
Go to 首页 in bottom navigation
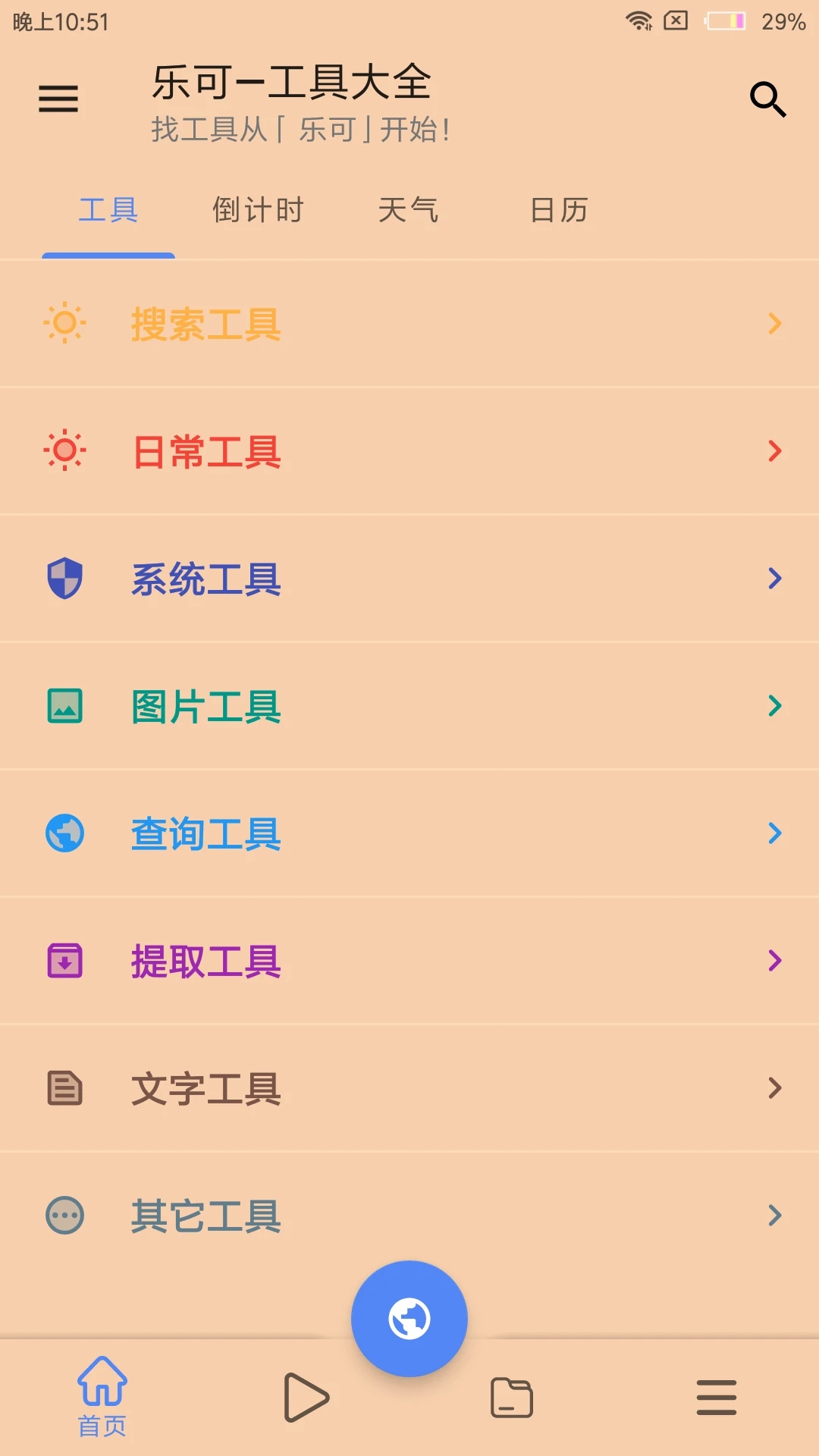click(x=102, y=1397)
